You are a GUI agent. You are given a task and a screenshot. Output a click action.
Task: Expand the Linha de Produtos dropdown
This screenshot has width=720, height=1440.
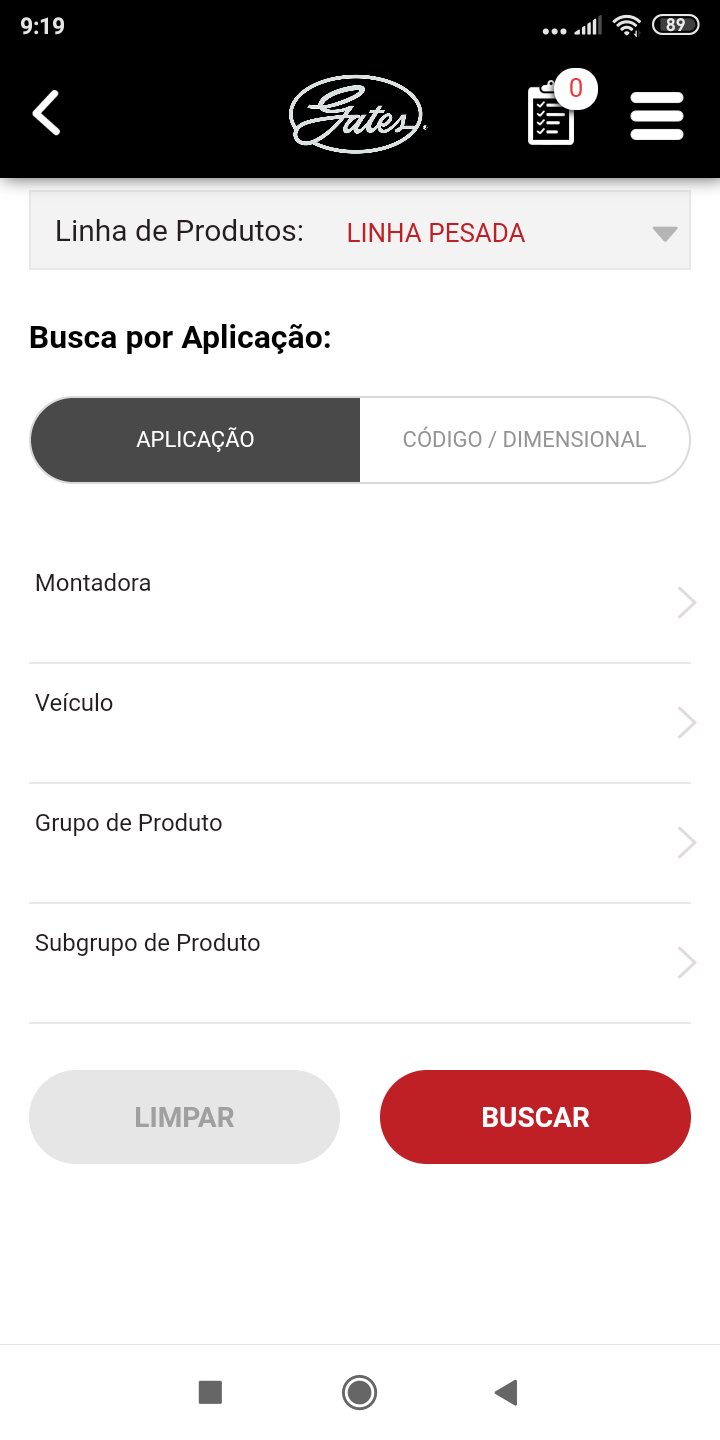[360, 232]
